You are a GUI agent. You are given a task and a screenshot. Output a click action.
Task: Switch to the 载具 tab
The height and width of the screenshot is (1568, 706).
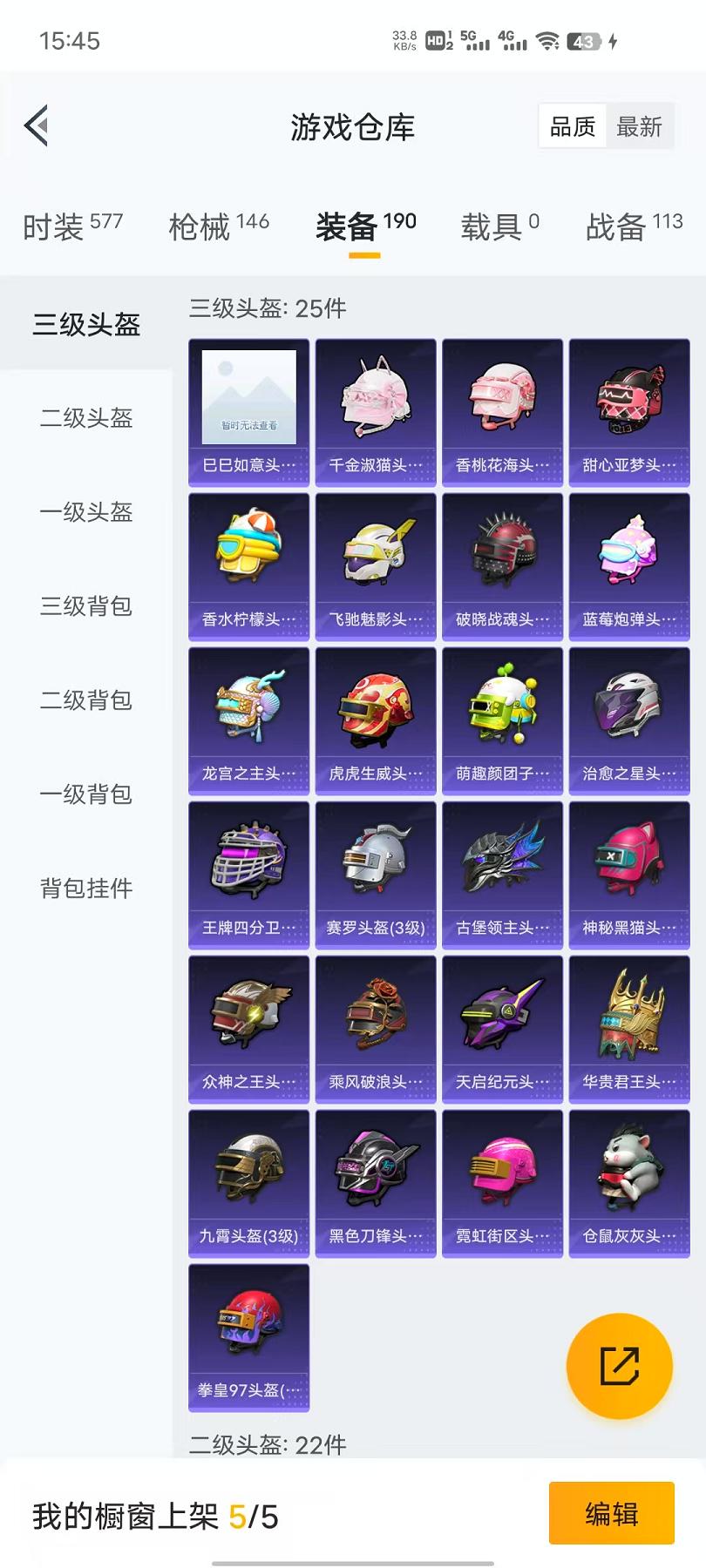[x=499, y=226]
